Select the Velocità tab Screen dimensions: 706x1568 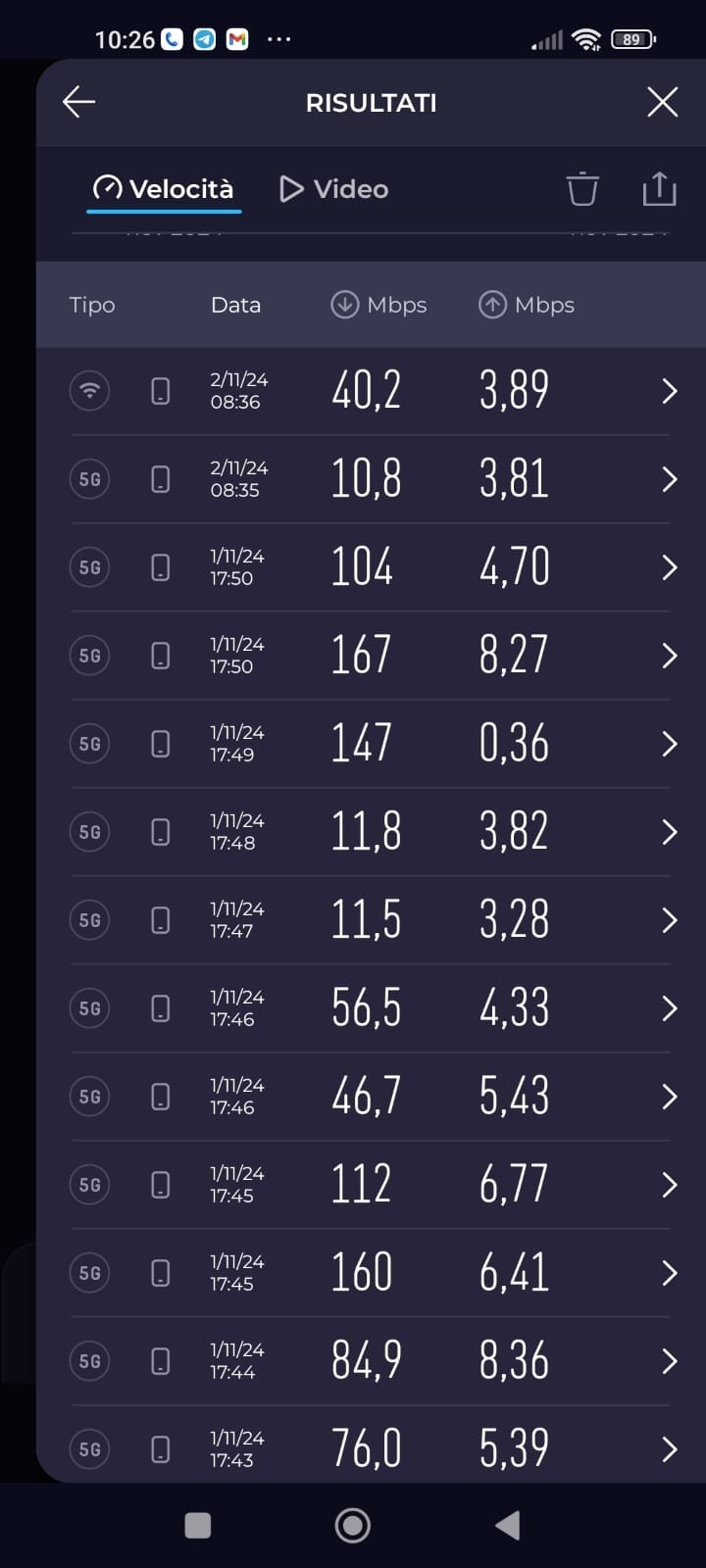pos(164,189)
